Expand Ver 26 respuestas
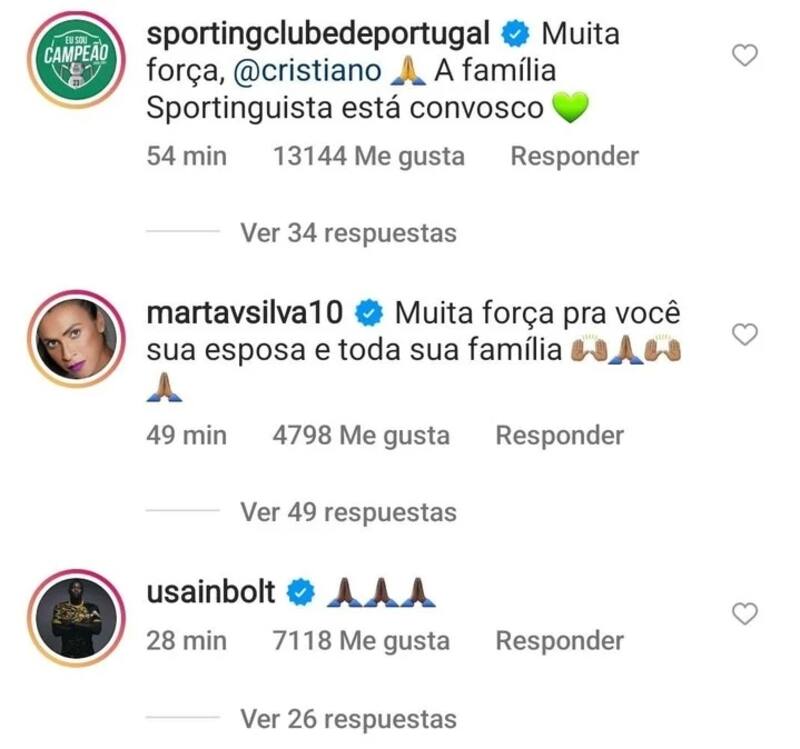 pyautogui.click(x=348, y=718)
